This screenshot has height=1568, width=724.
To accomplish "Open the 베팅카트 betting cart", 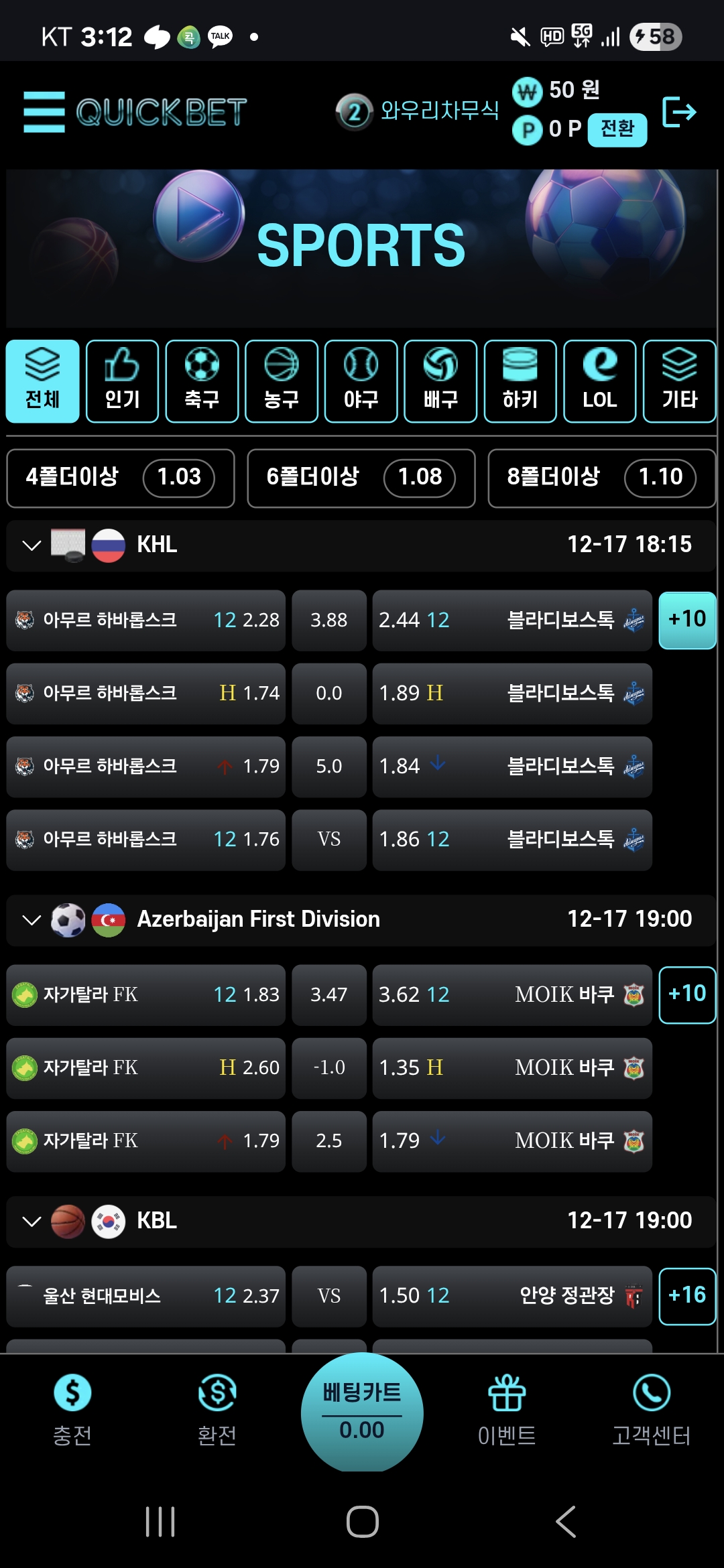I will coord(362,1411).
